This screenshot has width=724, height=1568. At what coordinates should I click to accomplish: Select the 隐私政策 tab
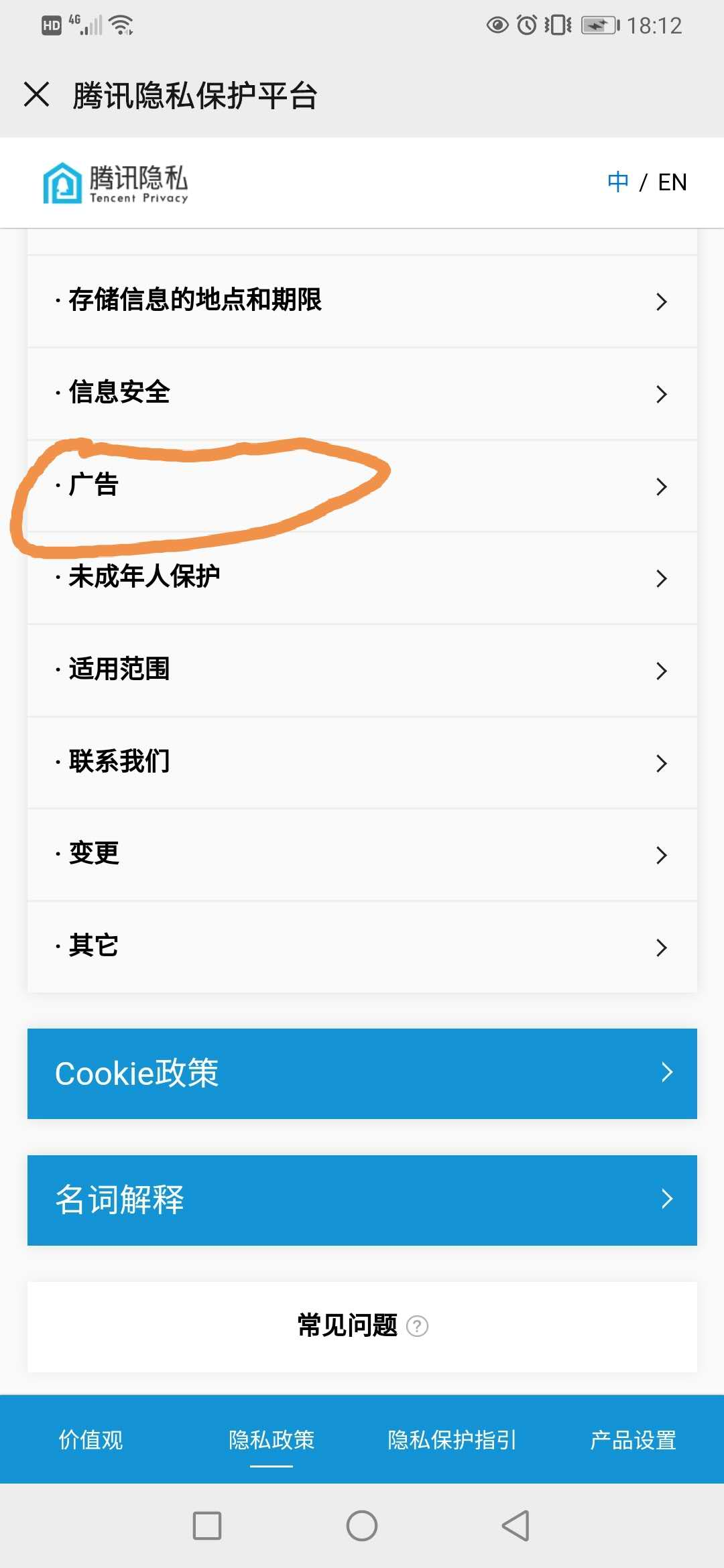click(x=271, y=1439)
